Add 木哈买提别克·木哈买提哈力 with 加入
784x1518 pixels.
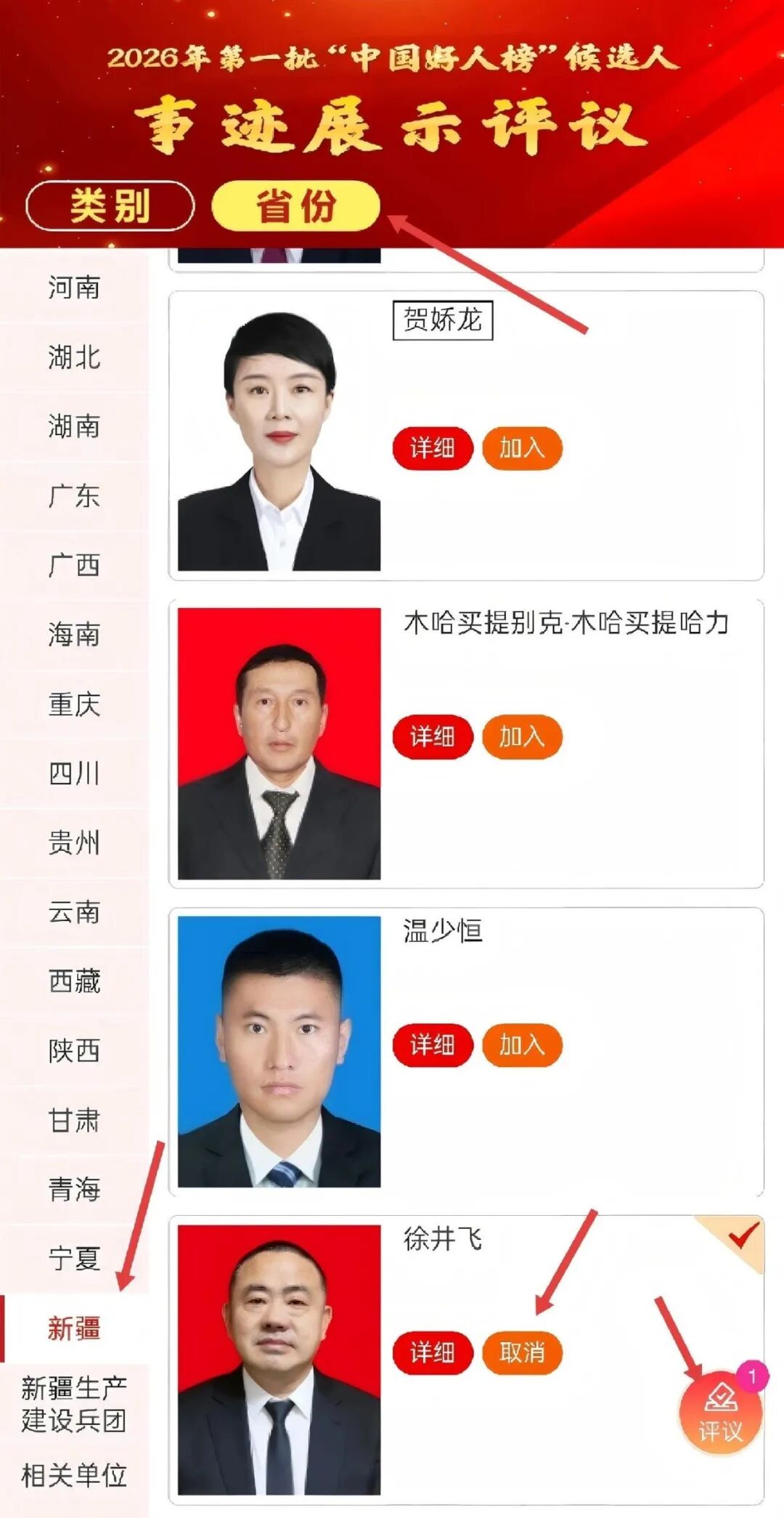click(x=522, y=737)
